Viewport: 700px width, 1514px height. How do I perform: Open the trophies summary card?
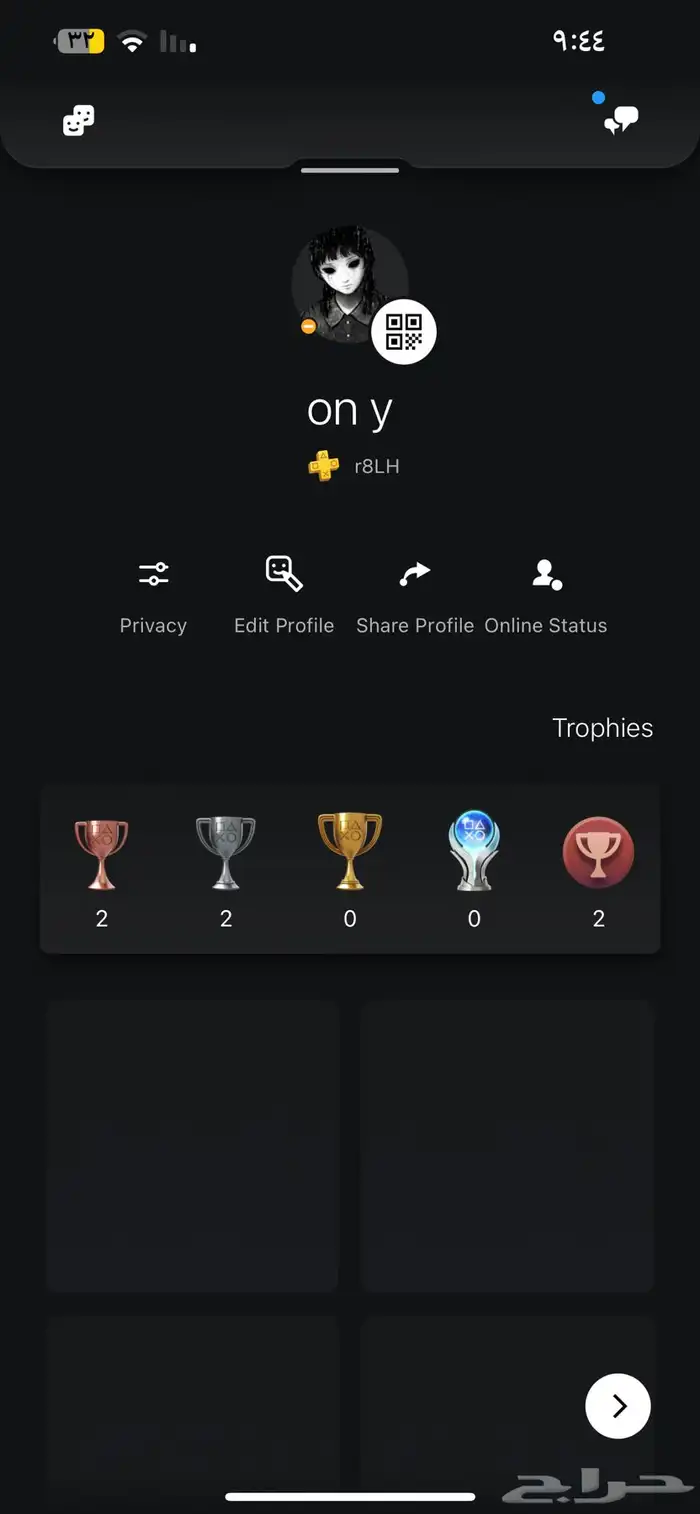click(350, 869)
